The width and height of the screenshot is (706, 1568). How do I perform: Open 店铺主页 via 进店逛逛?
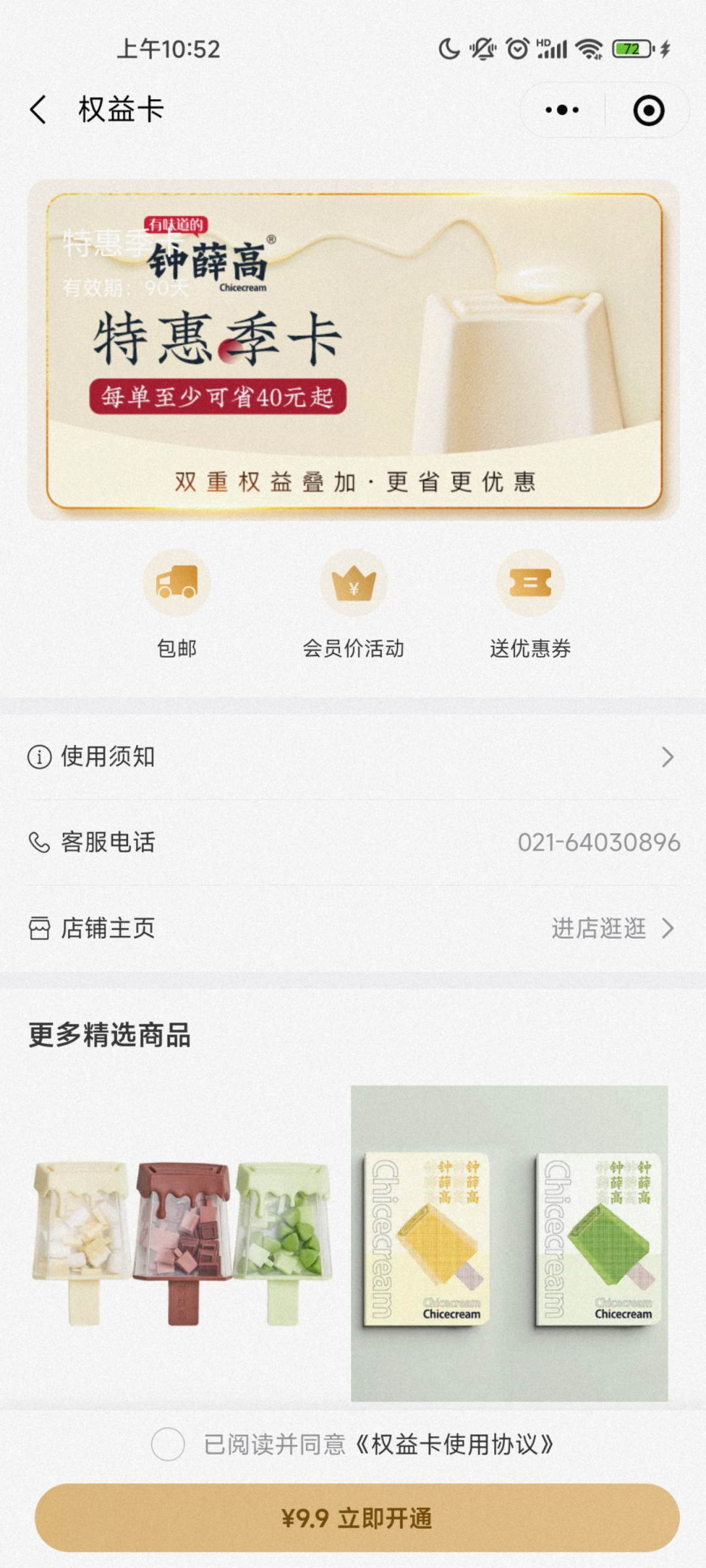click(x=611, y=928)
